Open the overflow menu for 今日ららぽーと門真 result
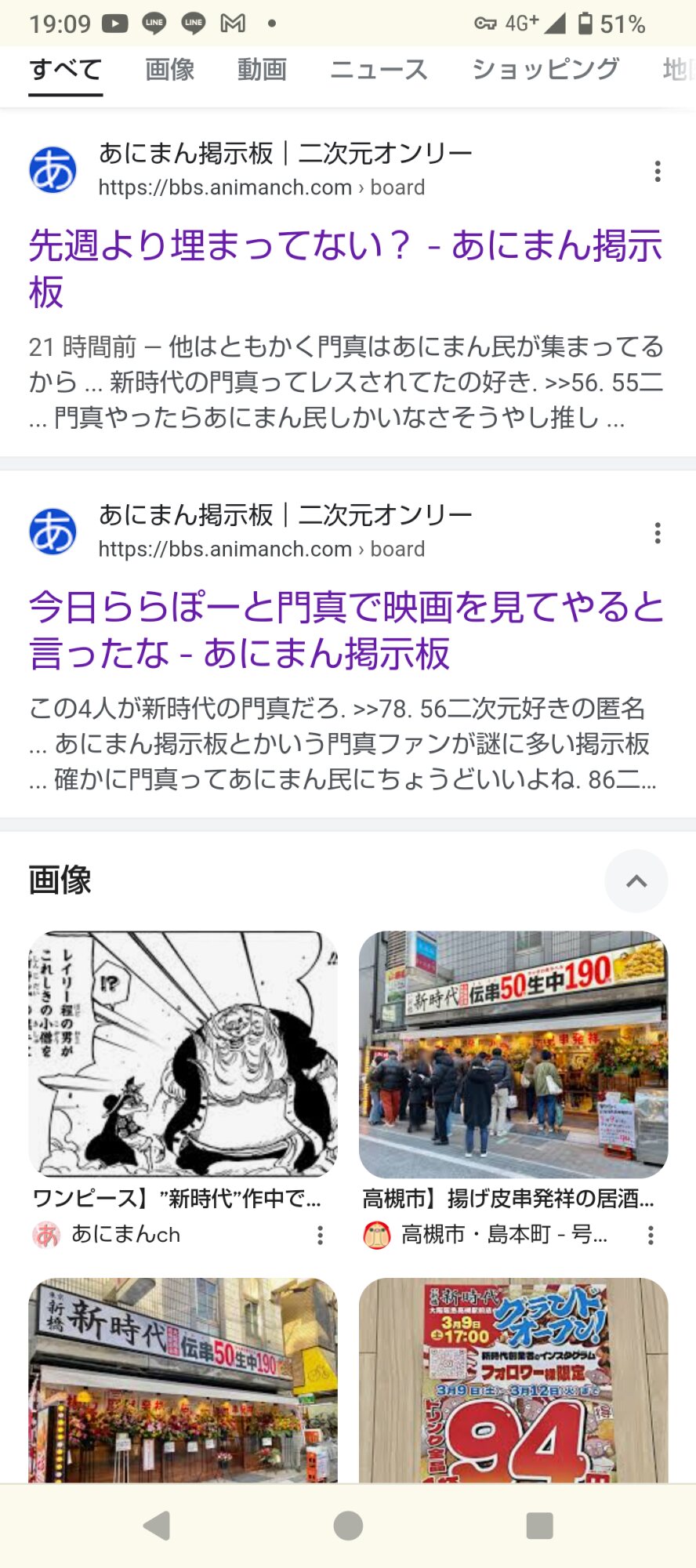Image resolution: width=696 pixels, height=1568 pixels. pos(657,533)
